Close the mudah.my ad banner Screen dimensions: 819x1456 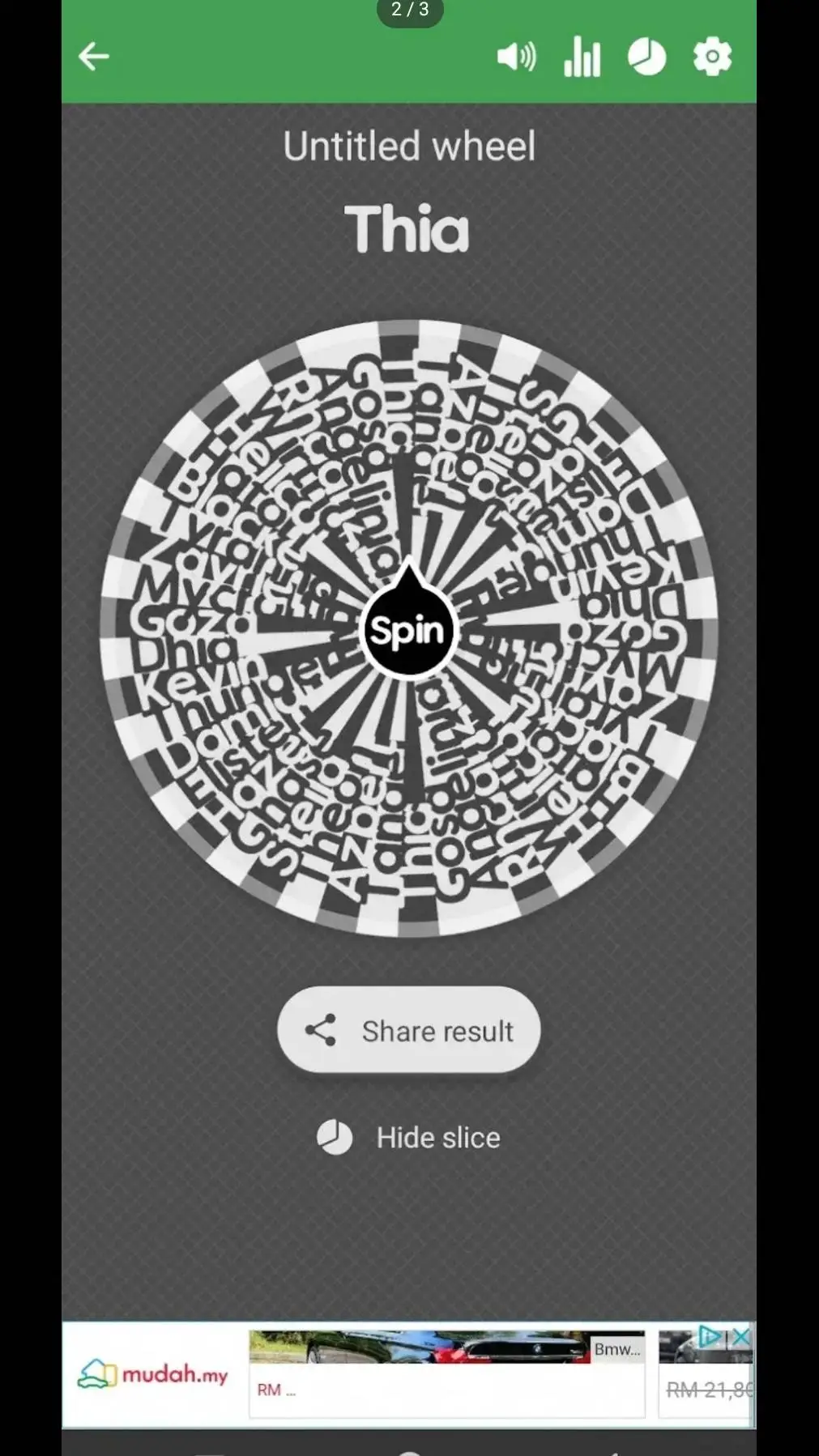tap(740, 1336)
